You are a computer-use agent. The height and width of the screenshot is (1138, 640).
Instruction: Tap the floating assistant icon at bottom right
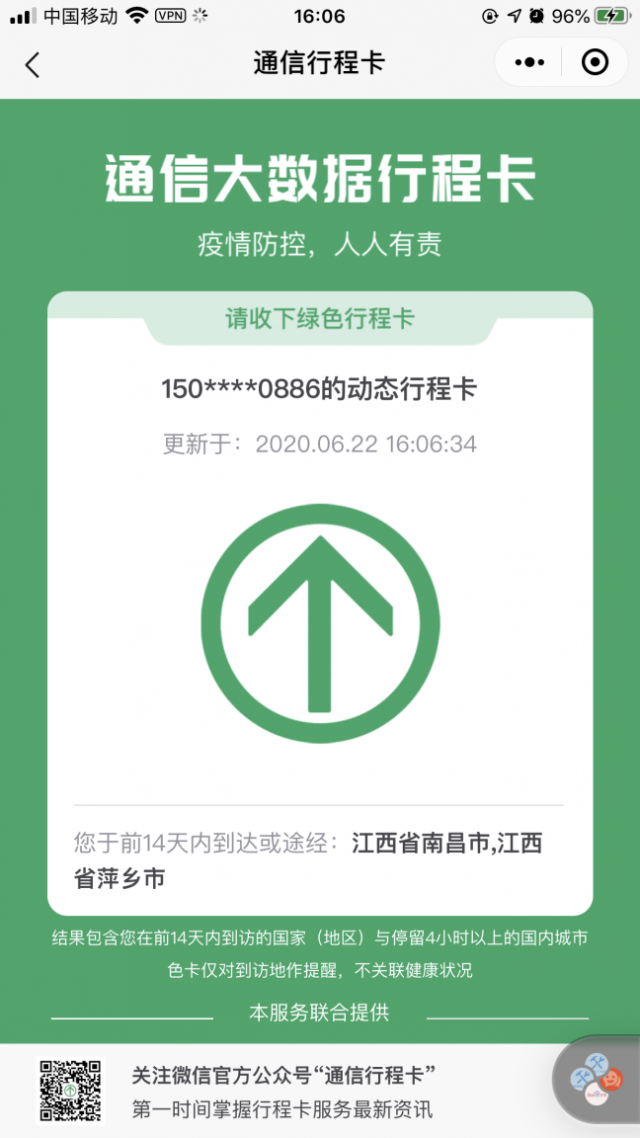pyautogui.click(x=597, y=1087)
